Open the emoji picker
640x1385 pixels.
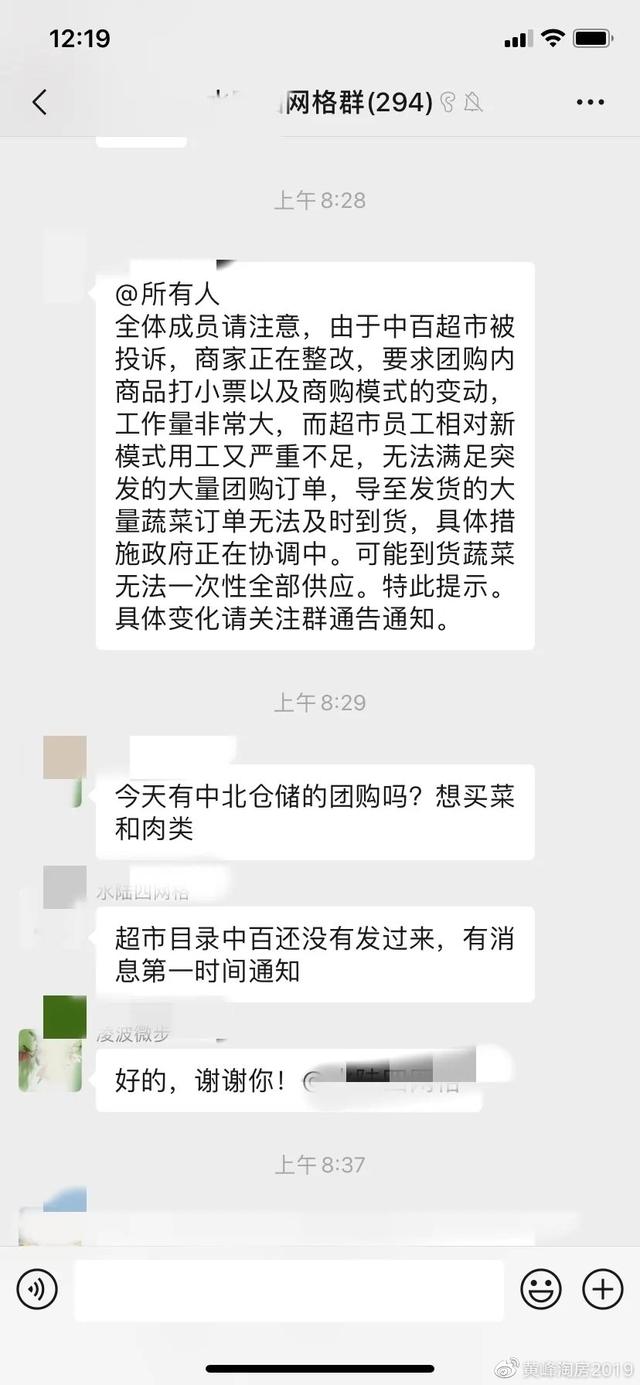(541, 1289)
